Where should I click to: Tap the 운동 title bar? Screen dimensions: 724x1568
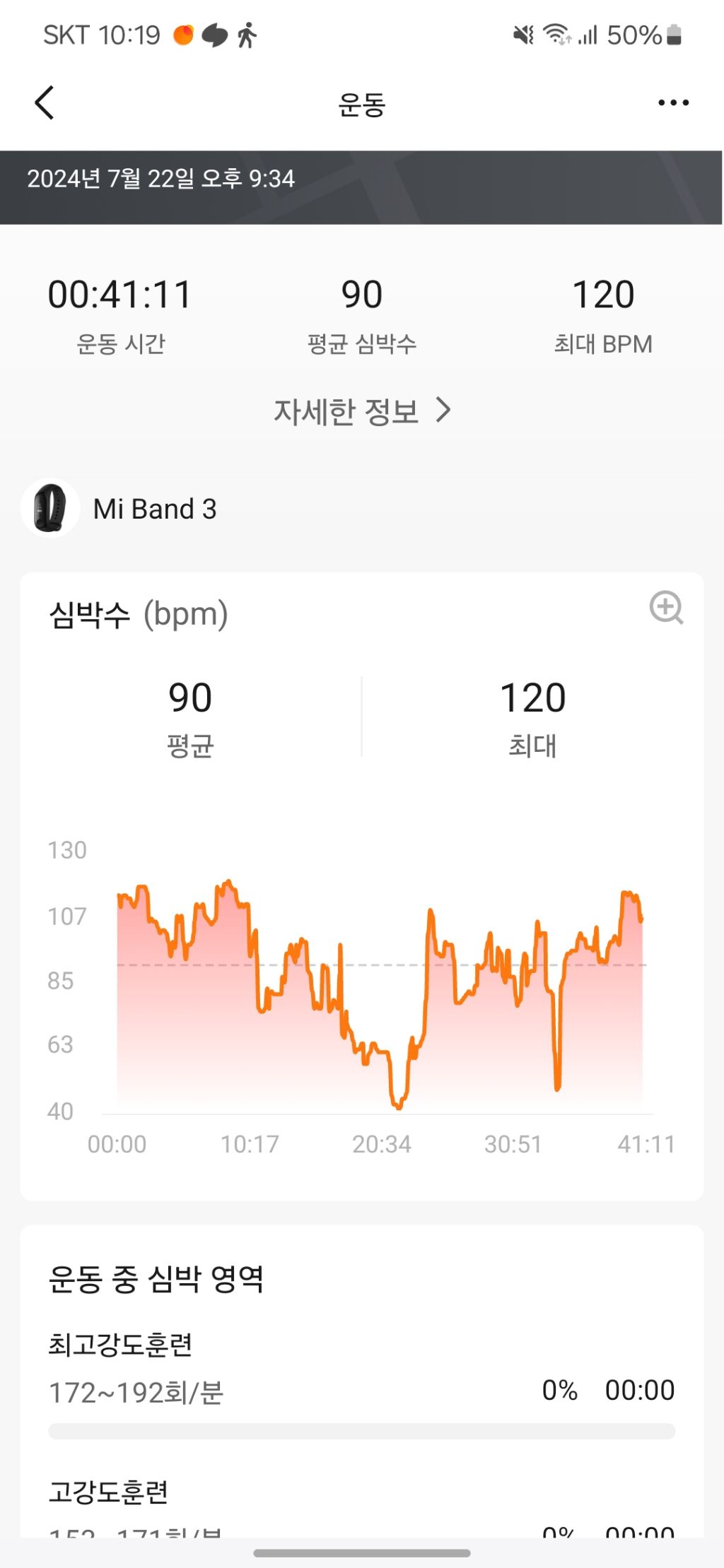point(362,102)
